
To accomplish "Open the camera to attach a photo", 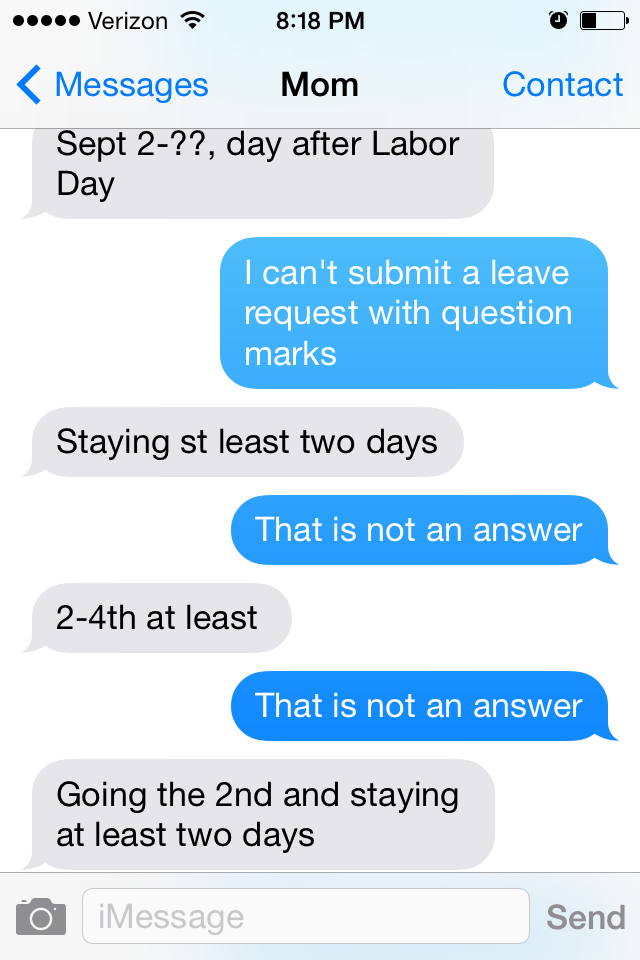I will tap(41, 916).
